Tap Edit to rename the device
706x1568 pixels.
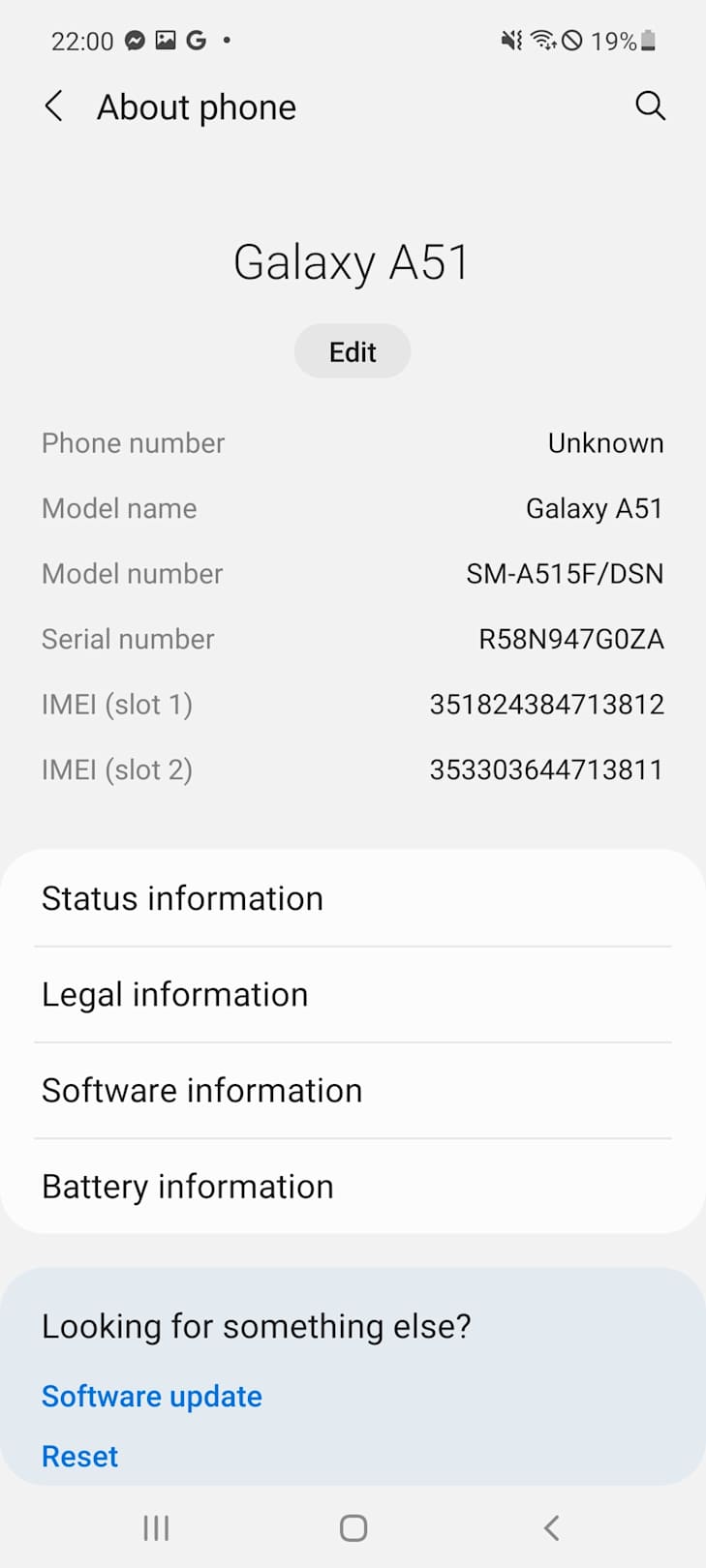[353, 351]
